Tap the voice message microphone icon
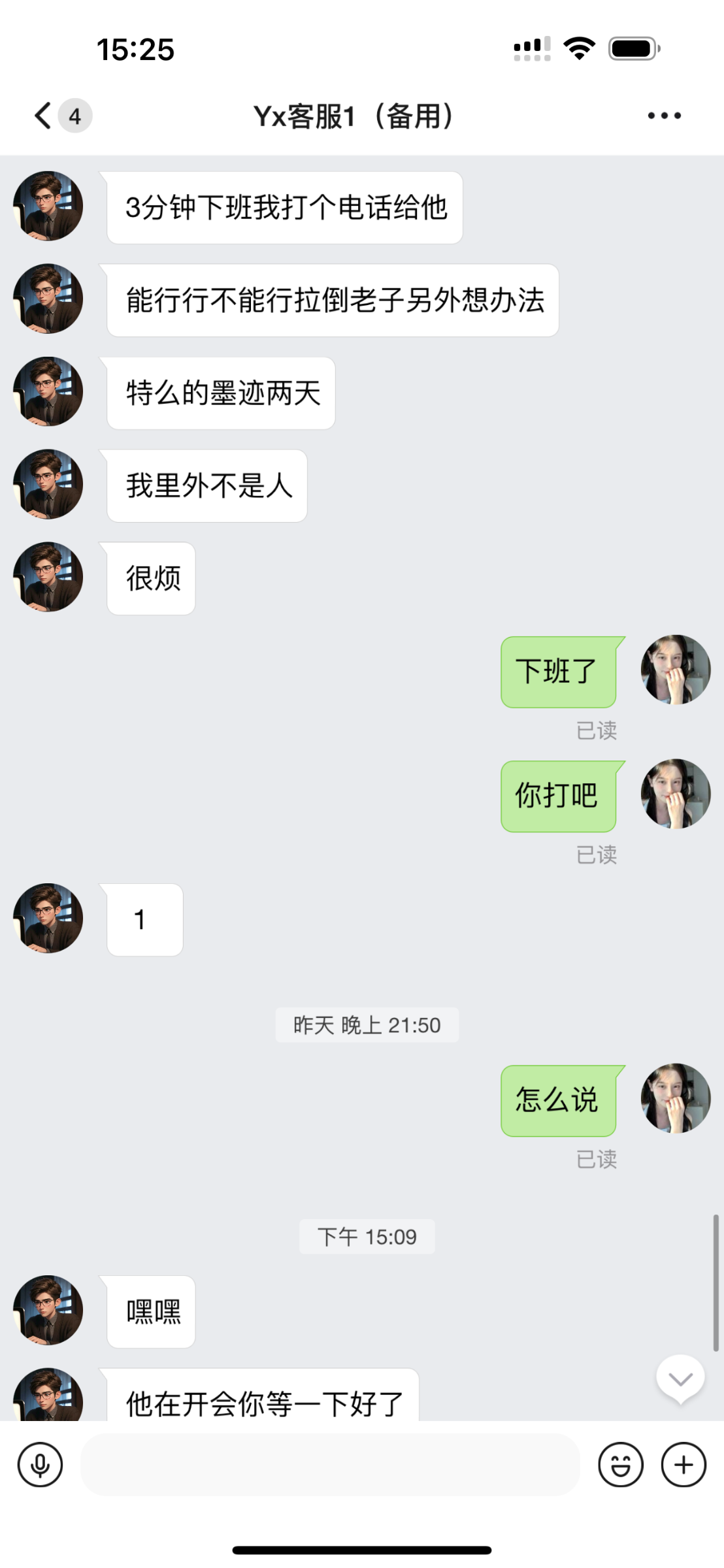 (41, 1465)
